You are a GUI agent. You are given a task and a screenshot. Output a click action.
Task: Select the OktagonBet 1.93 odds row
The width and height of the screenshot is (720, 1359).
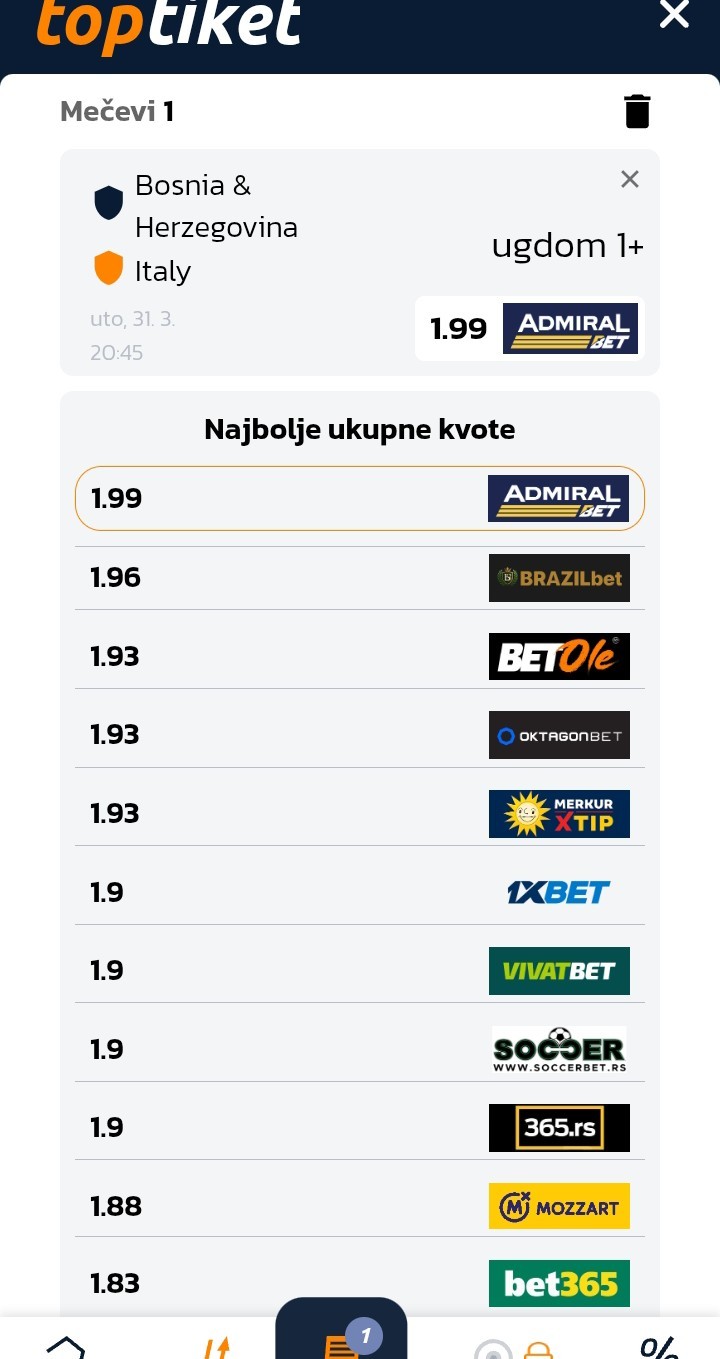point(360,735)
